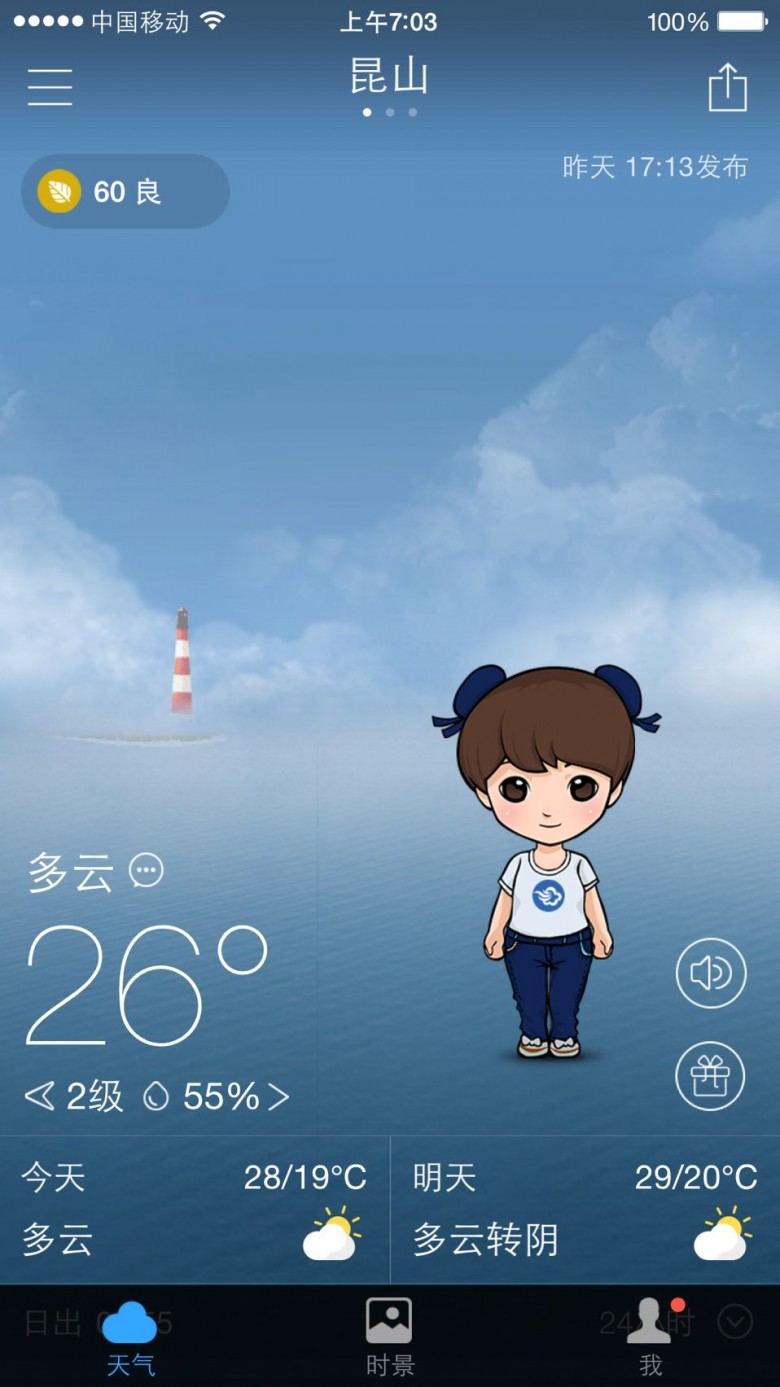The width and height of the screenshot is (780, 1387).
Task: Open tomorrow's 29/20°C forecast card
Action: point(586,1209)
